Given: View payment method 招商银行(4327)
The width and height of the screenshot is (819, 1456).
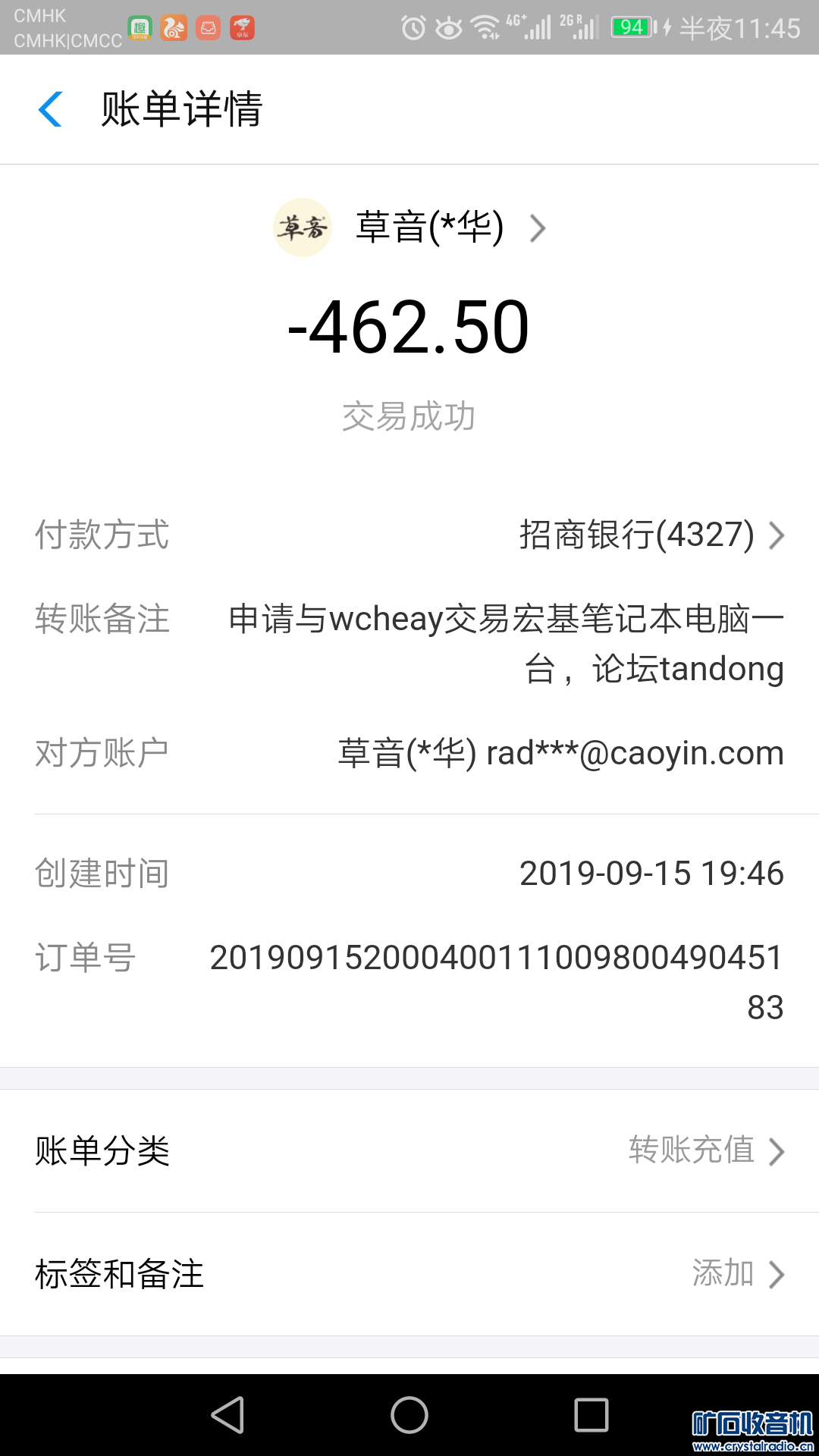Looking at the screenshot, I should coord(651,535).
